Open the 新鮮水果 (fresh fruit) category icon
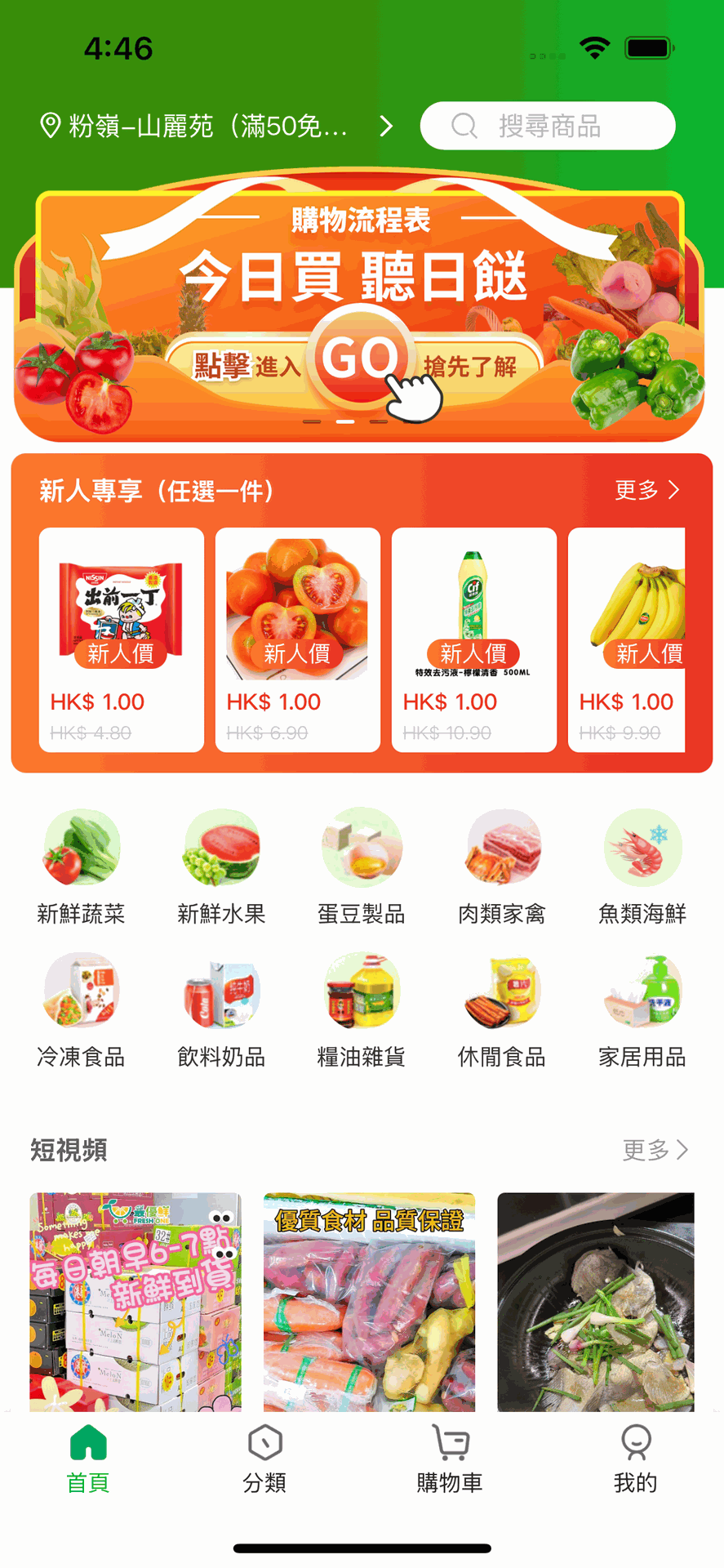The width and height of the screenshot is (724, 1568). (221, 848)
